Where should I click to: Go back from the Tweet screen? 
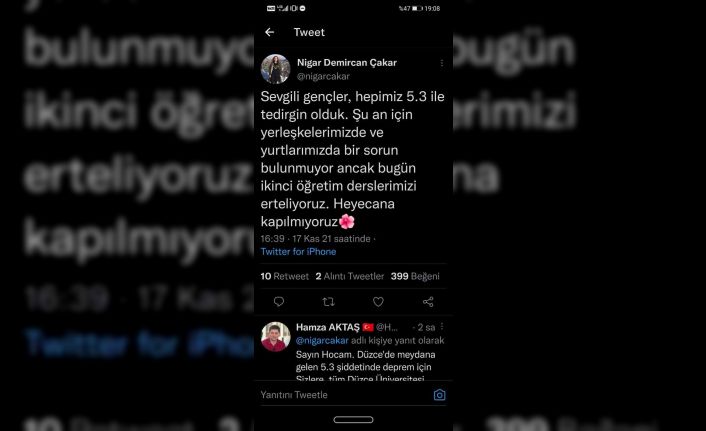click(x=270, y=32)
